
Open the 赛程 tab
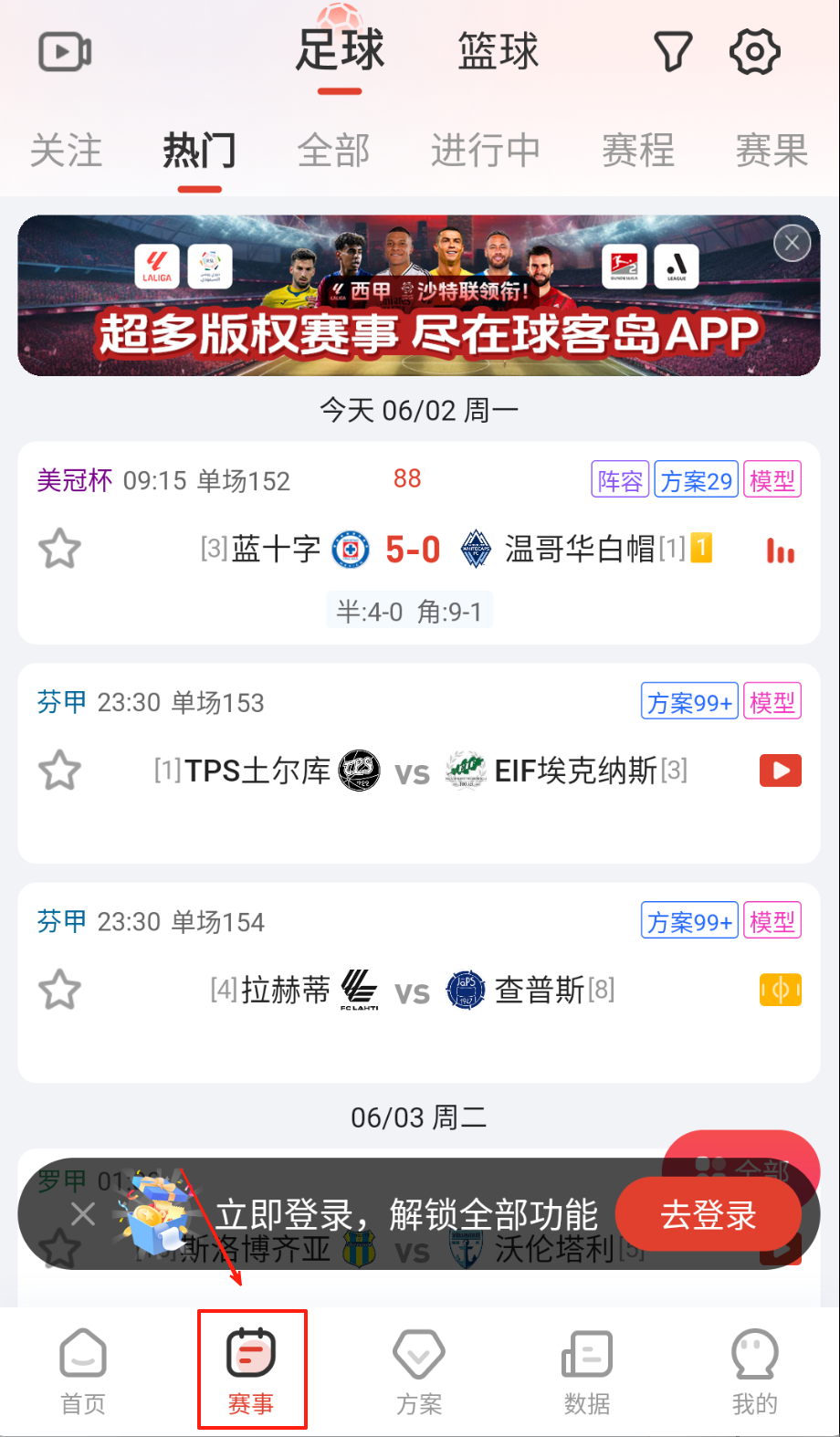tap(637, 151)
